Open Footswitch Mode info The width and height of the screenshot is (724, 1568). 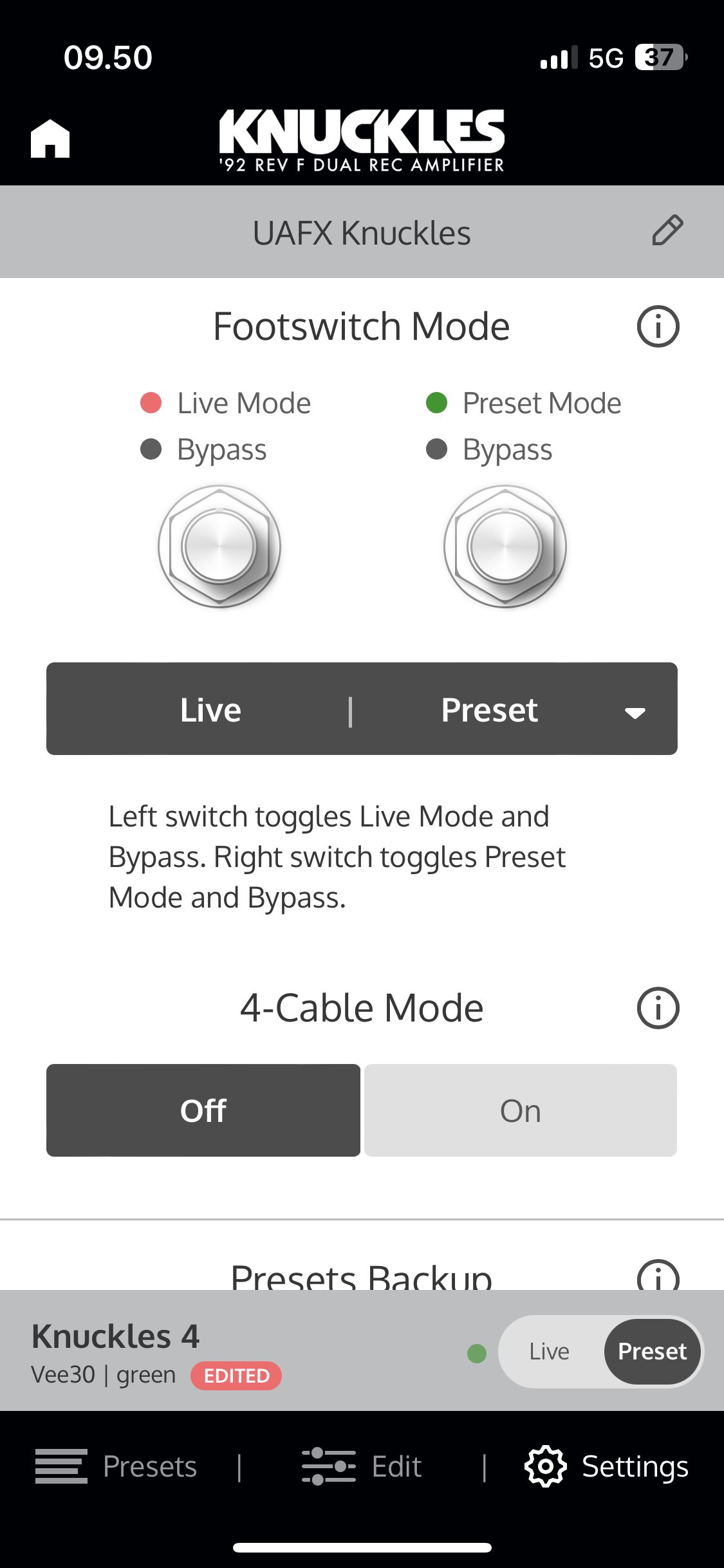point(658,327)
